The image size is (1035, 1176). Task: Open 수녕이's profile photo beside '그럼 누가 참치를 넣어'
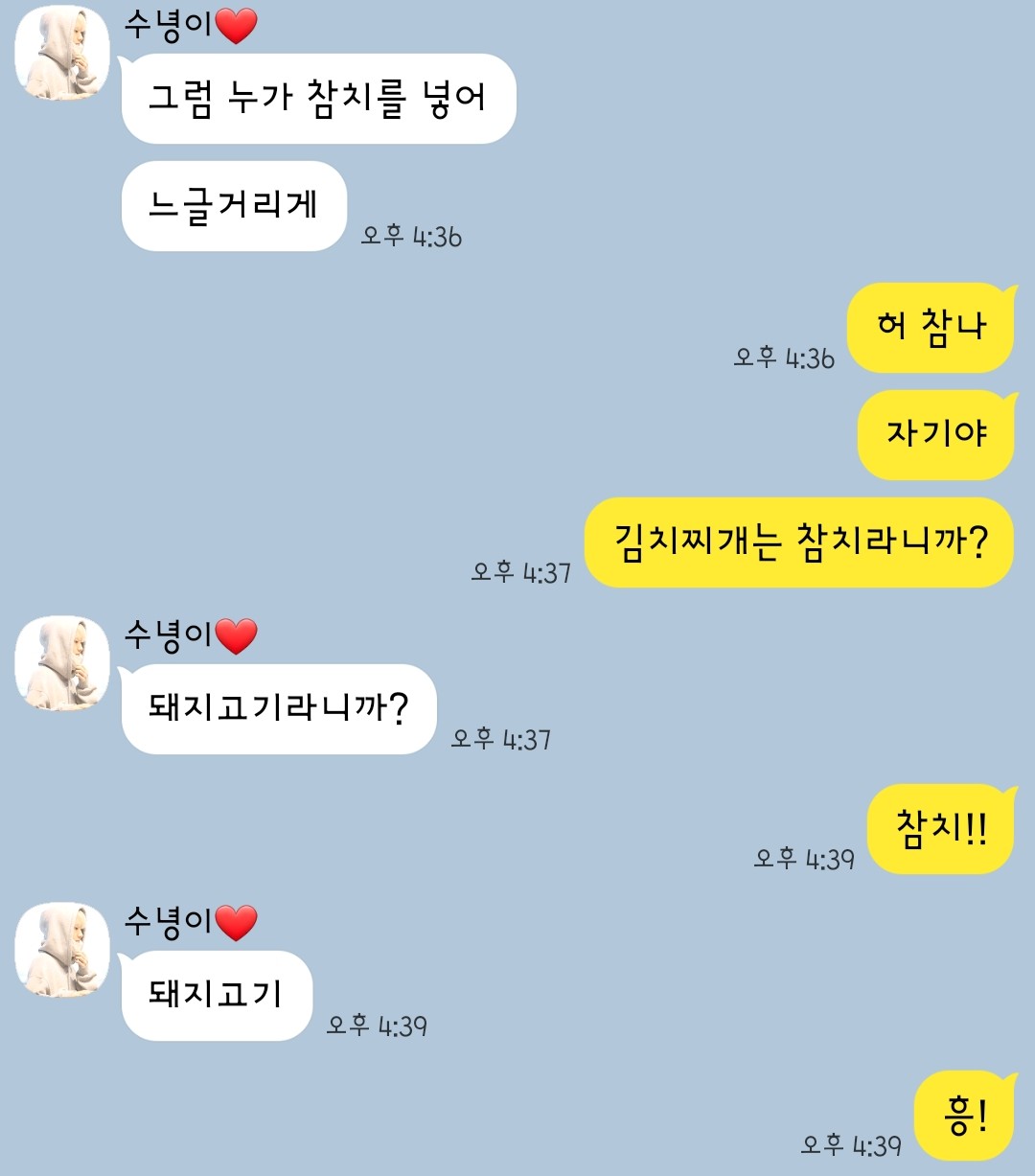click(x=62, y=54)
